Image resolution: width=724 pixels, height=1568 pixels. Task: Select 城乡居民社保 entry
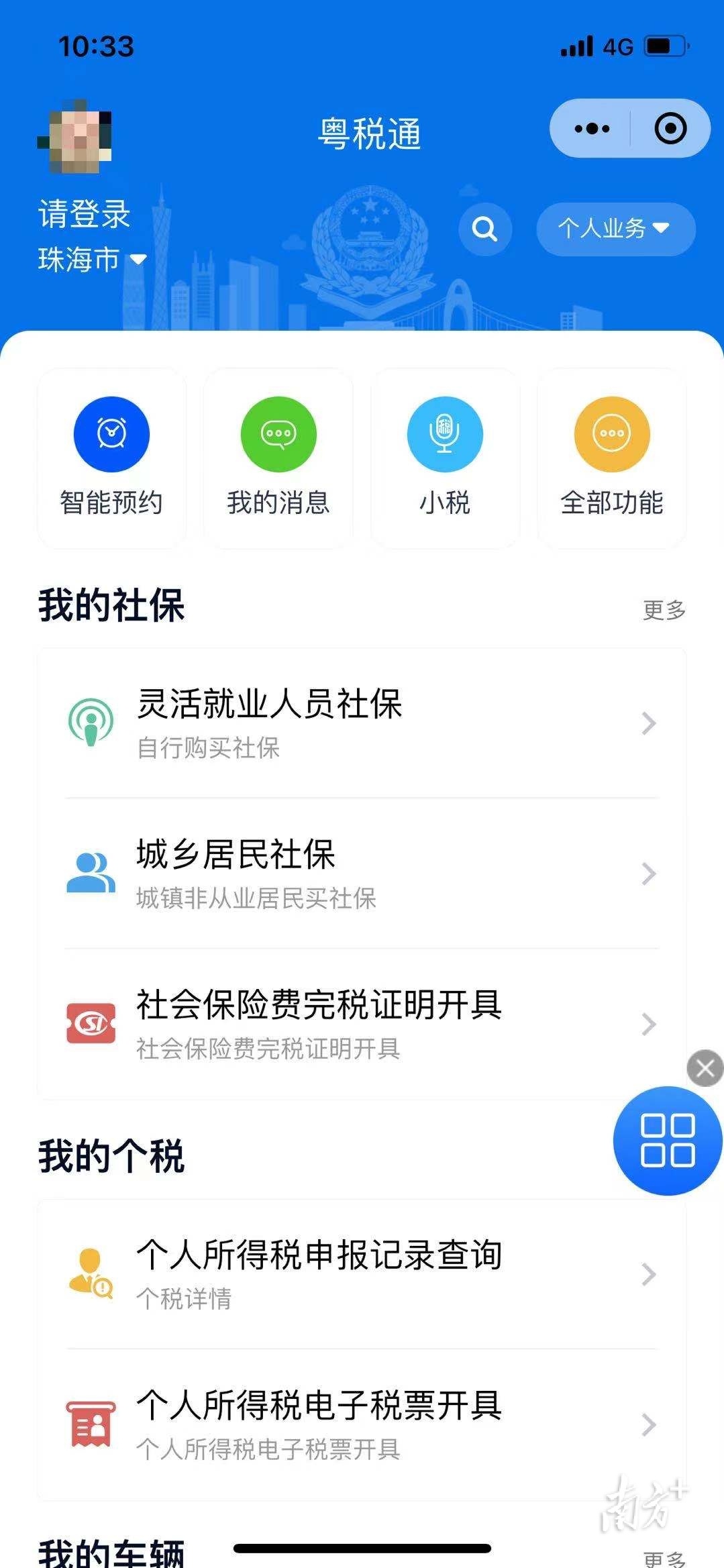pyautogui.click(x=362, y=874)
